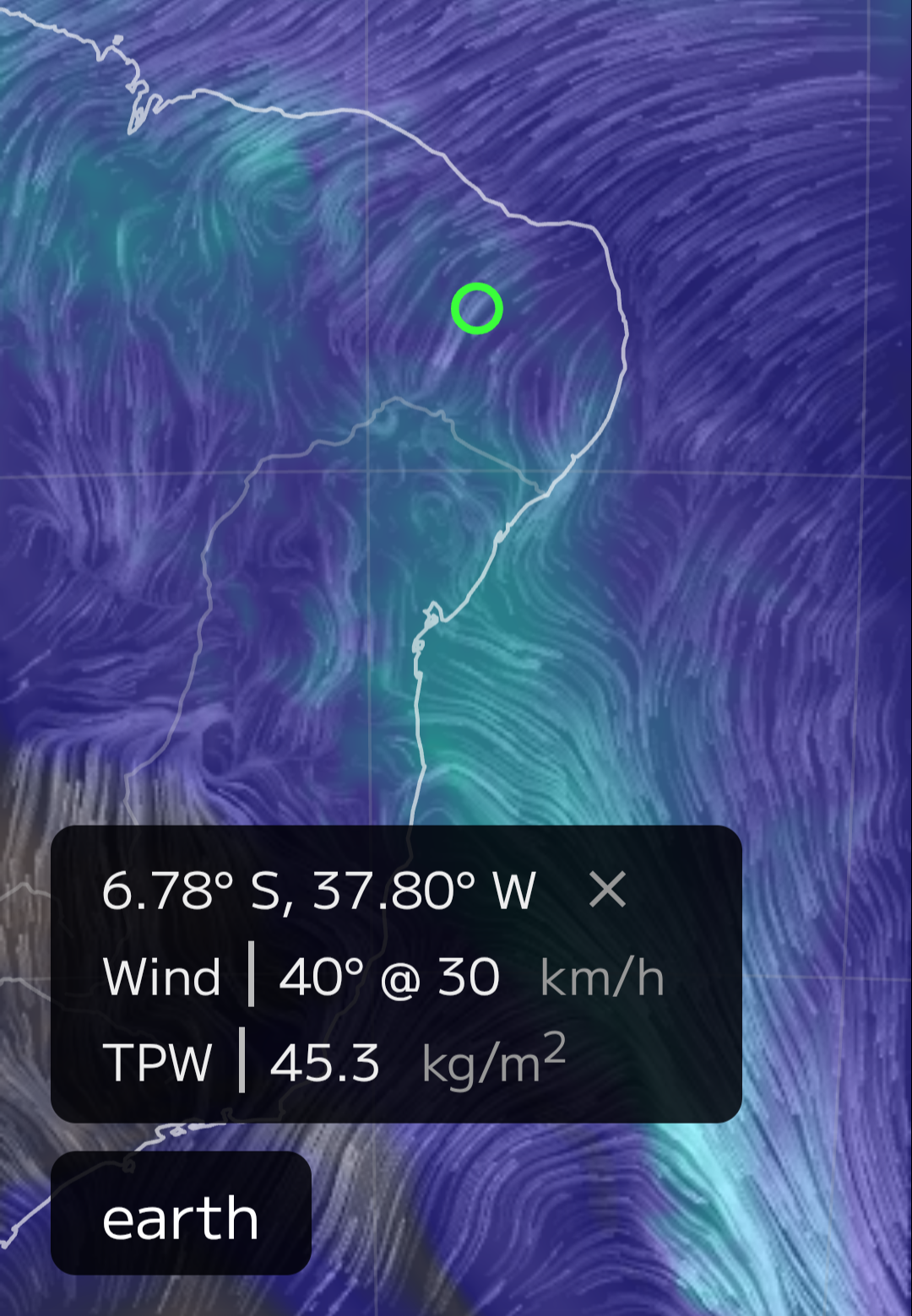The image size is (912, 1316).
Task: Open the earth menu
Action: [181, 1217]
